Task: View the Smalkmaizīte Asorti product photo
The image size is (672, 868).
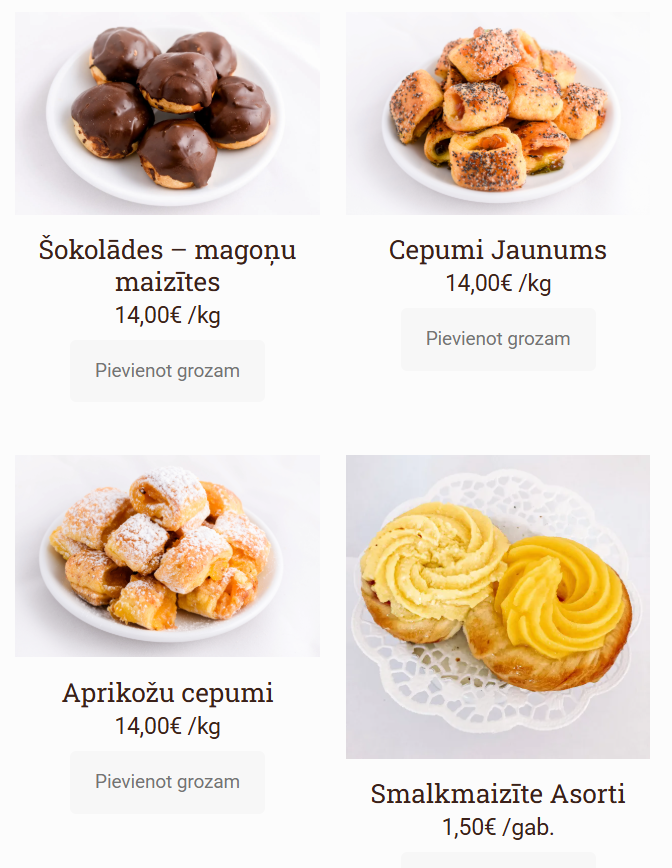Action: [x=498, y=607]
